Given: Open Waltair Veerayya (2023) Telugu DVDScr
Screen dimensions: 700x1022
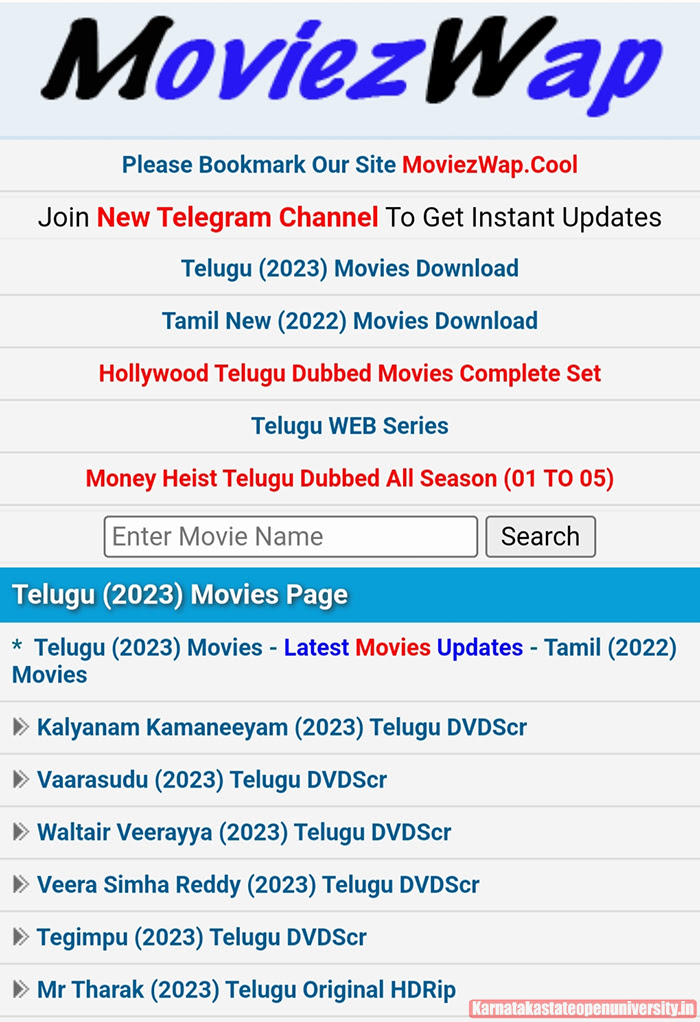Looking at the screenshot, I should (243, 832).
